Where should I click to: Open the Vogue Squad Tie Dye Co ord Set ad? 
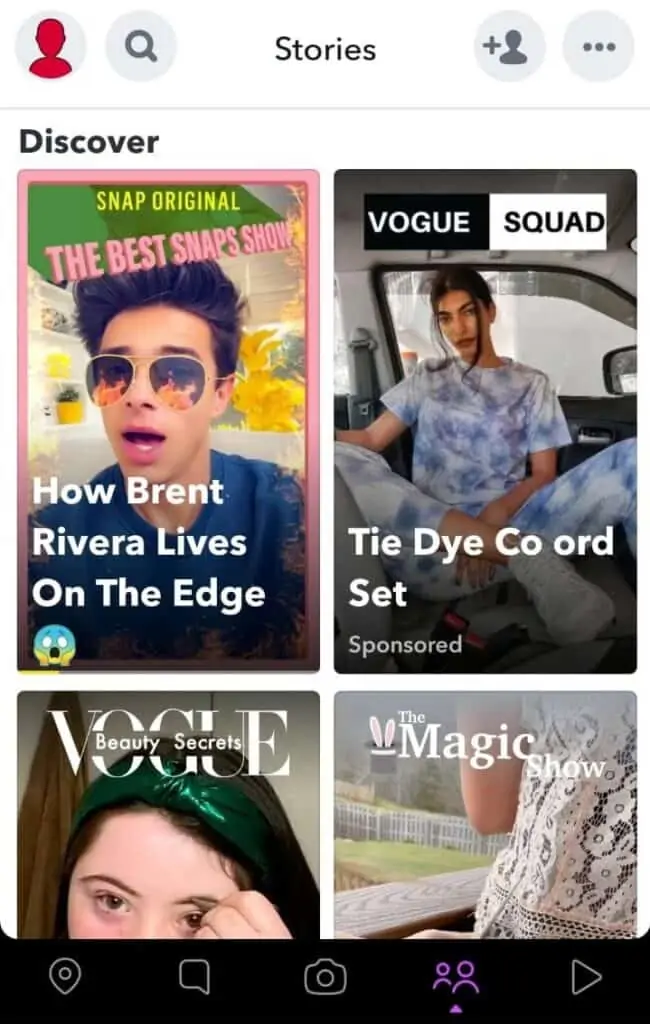(485, 420)
